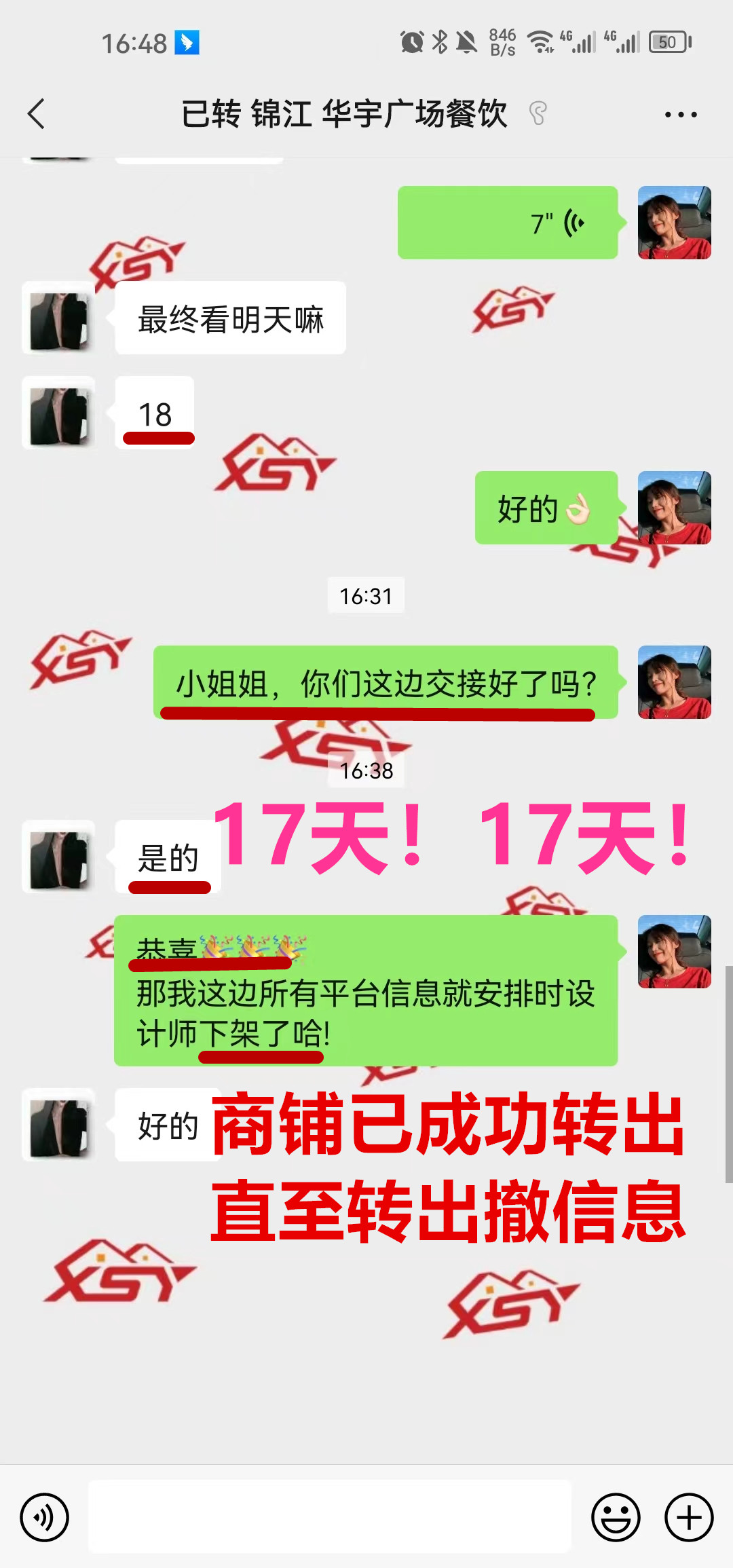Switch to voice input mode
733x1568 pixels.
tap(45, 1517)
